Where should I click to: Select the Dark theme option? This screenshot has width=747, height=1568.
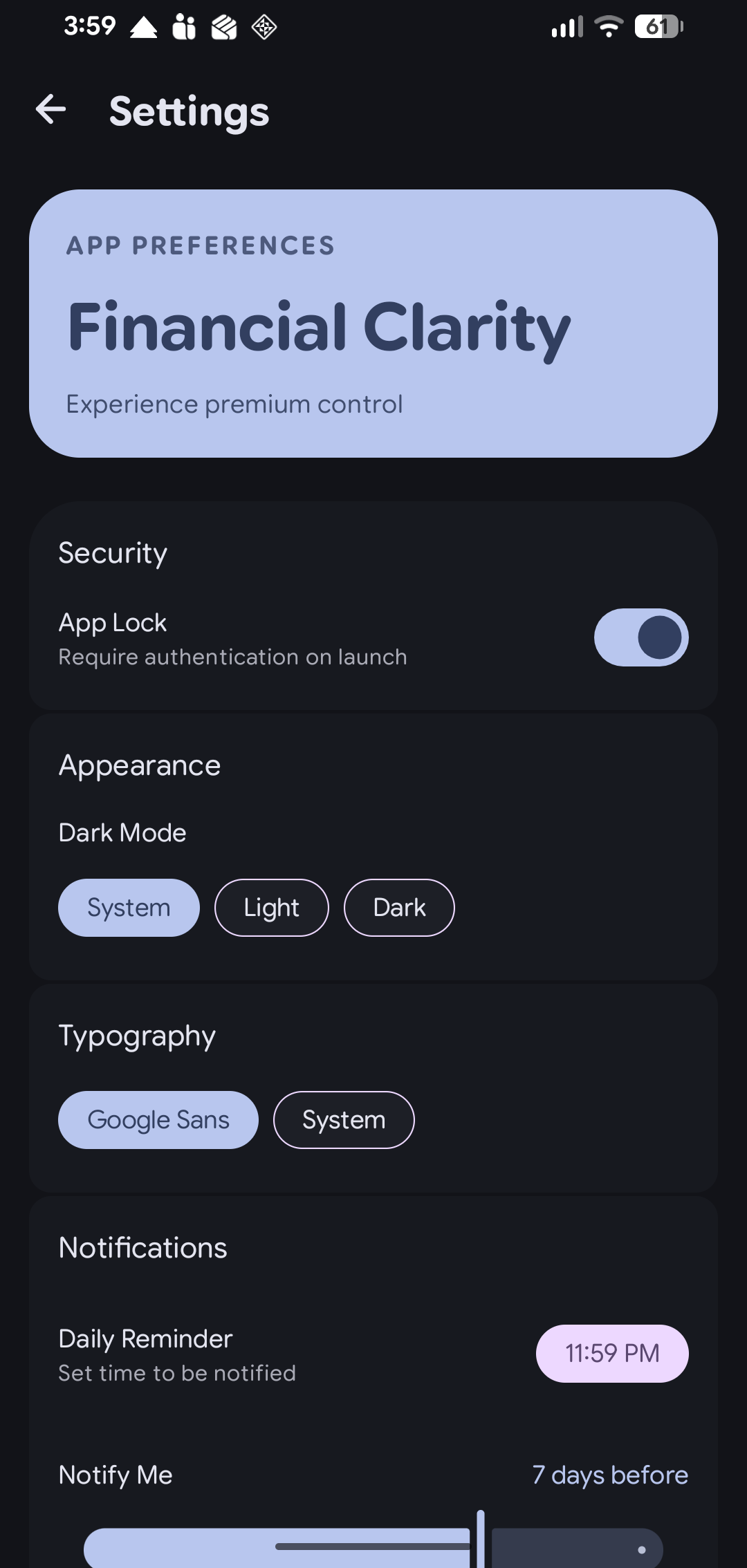click(399, 908)
